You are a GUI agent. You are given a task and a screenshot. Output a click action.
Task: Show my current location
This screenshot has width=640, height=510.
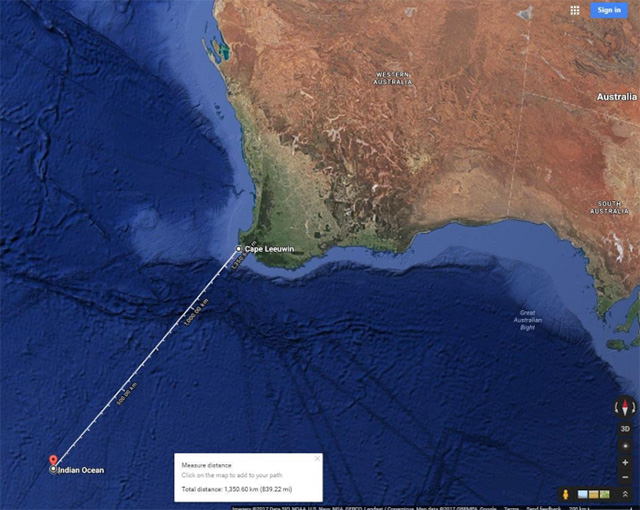[625, 444]
